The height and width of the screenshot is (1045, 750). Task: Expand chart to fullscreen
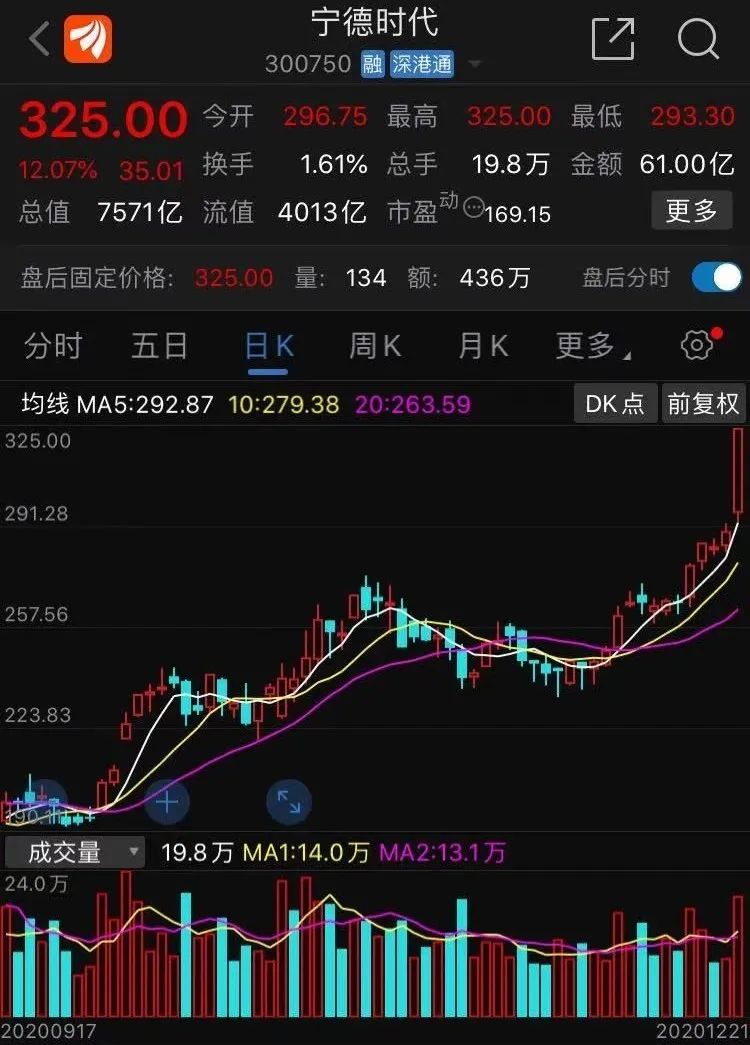[288, 801]
